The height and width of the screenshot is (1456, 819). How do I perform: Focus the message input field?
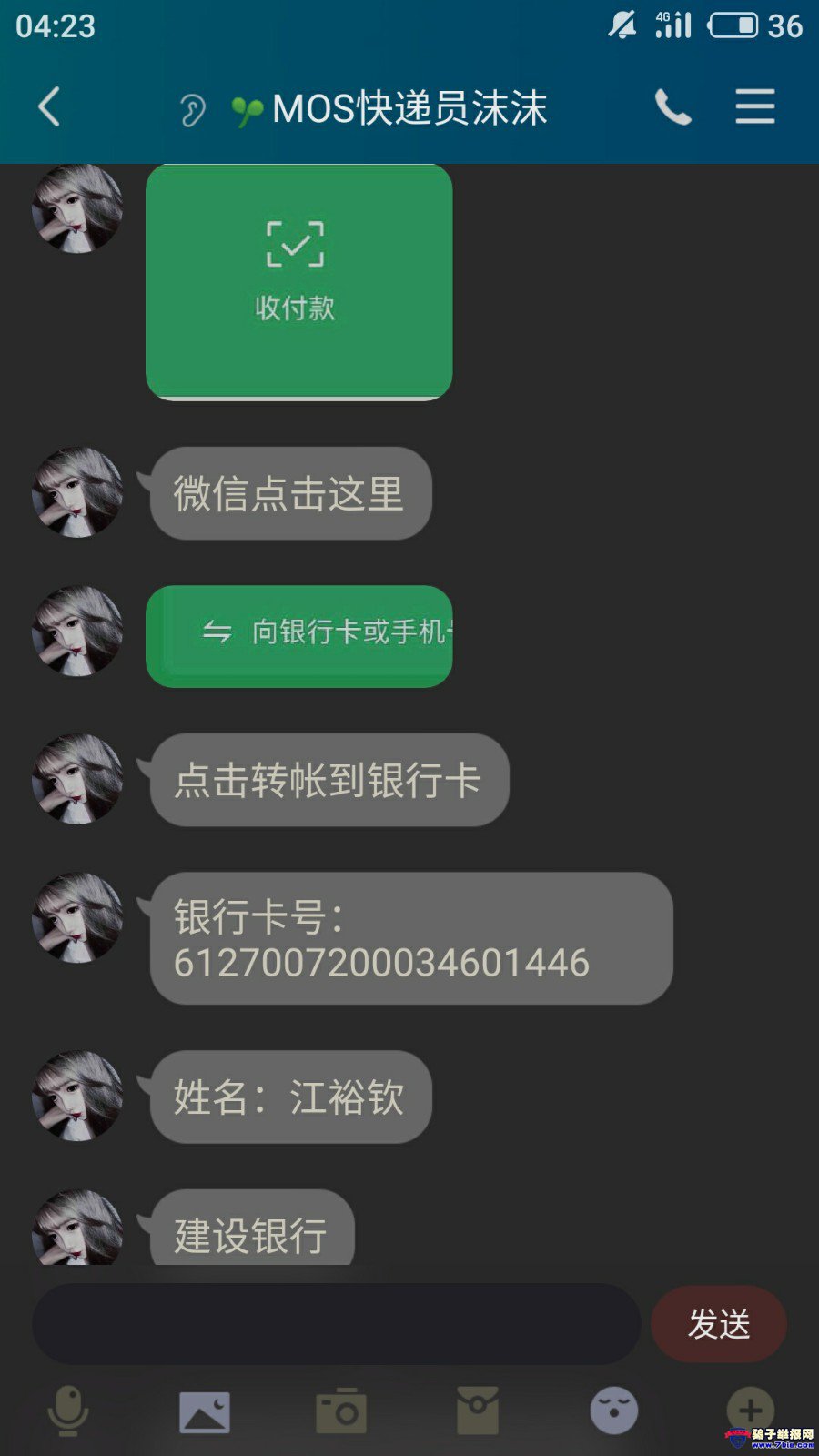(x=337, y=1324)
